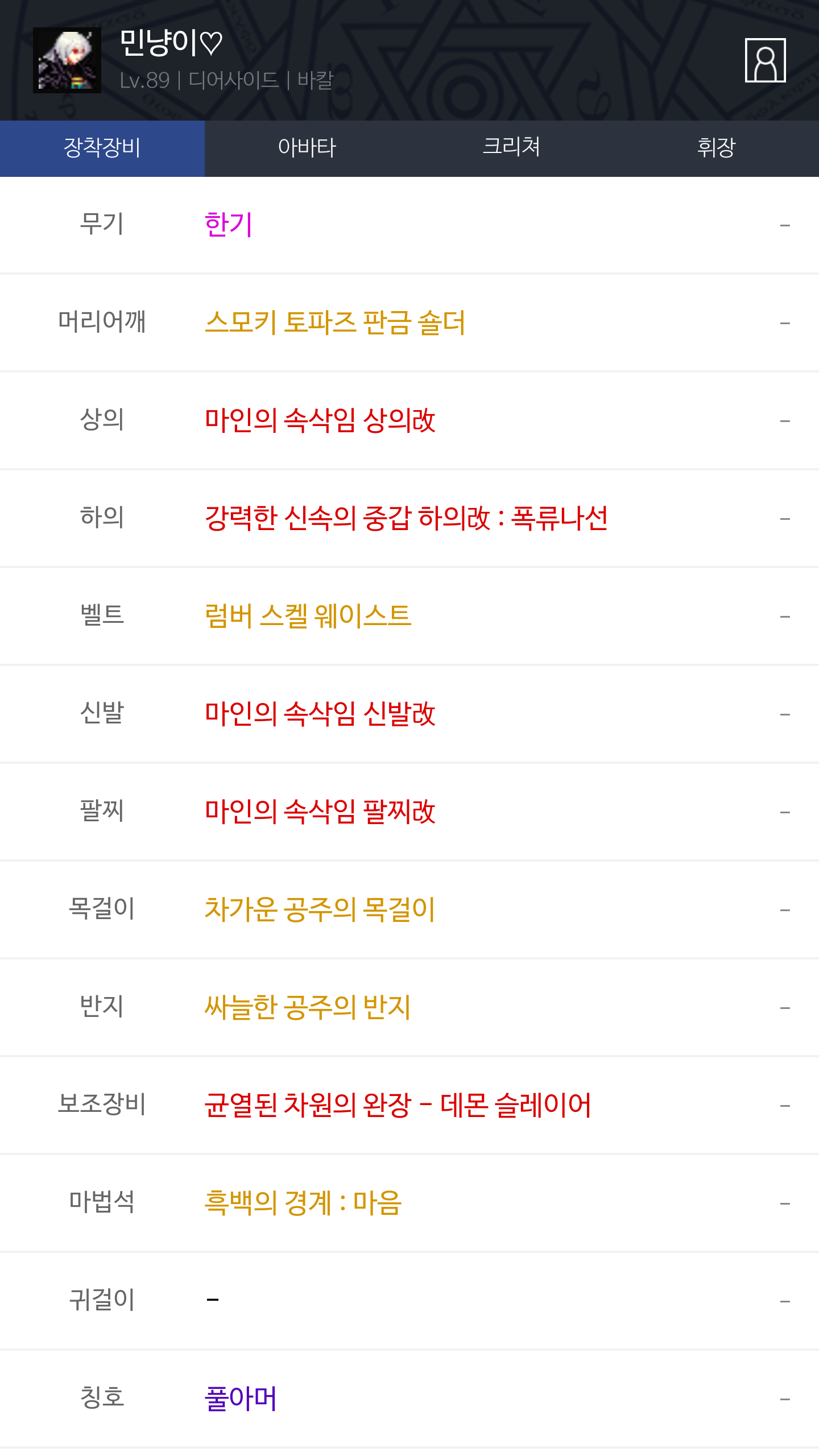Open weapon item 한기
Image resolution: width=819 pixels, height=1456 pixels.
point(229,225)
